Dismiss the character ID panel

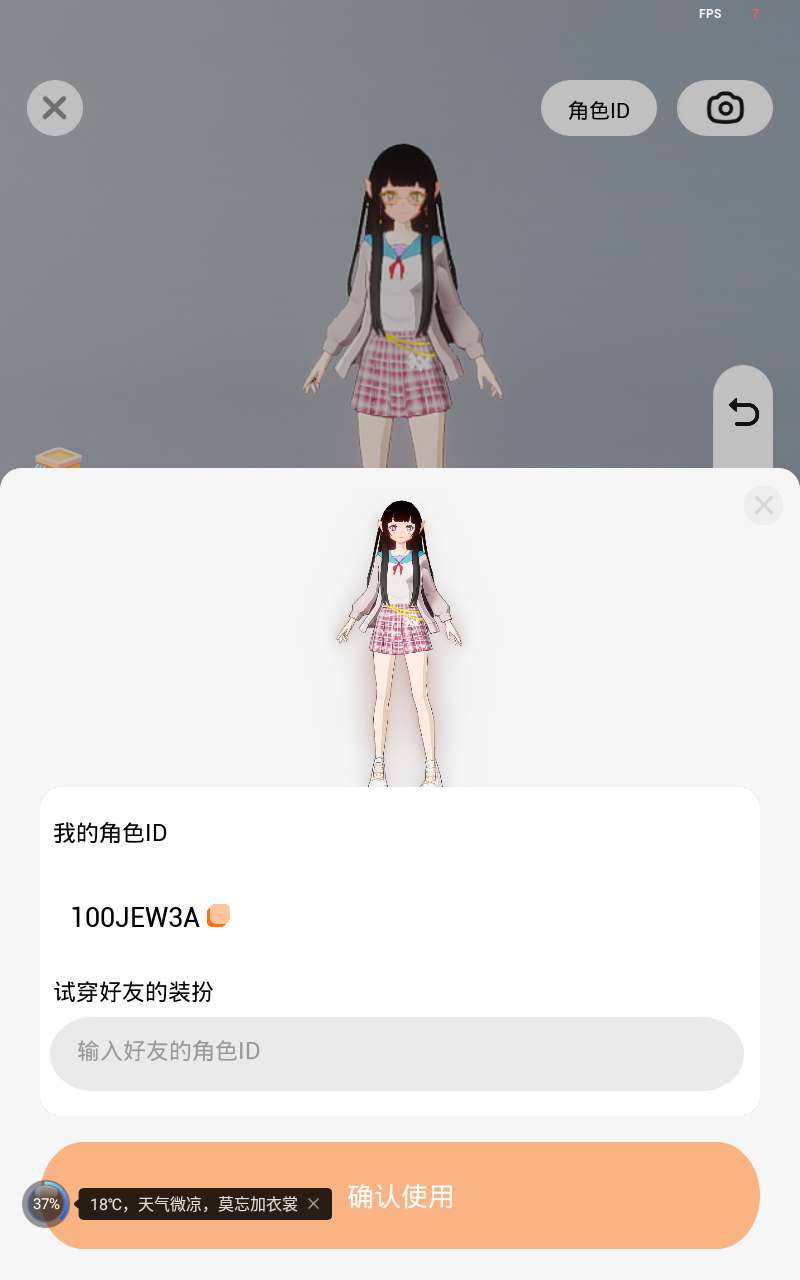coord(764,505)
